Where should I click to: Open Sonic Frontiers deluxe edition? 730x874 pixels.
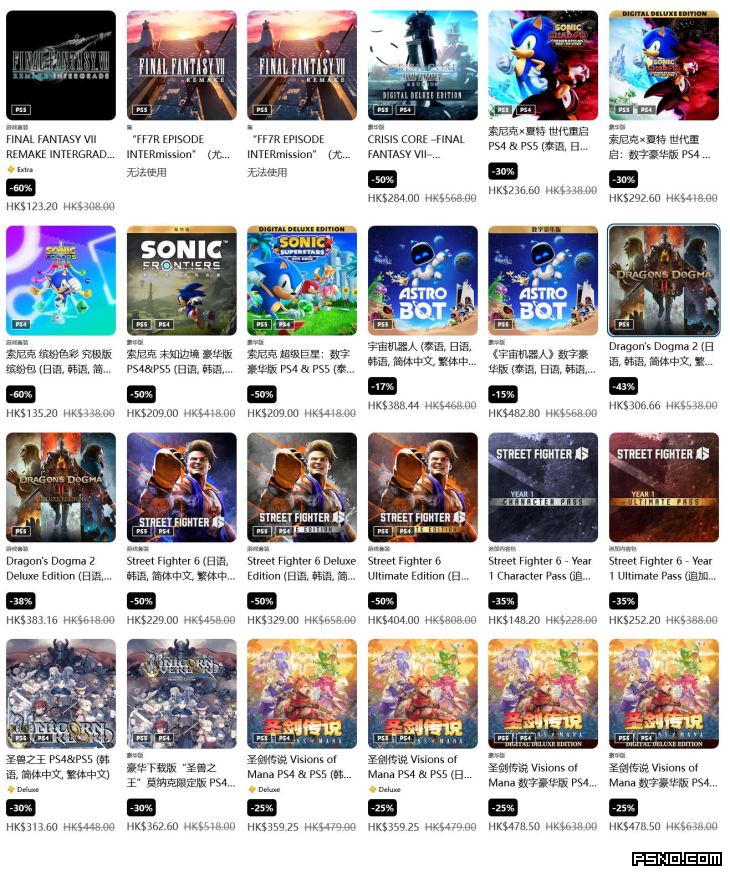(x=182, y=280)
